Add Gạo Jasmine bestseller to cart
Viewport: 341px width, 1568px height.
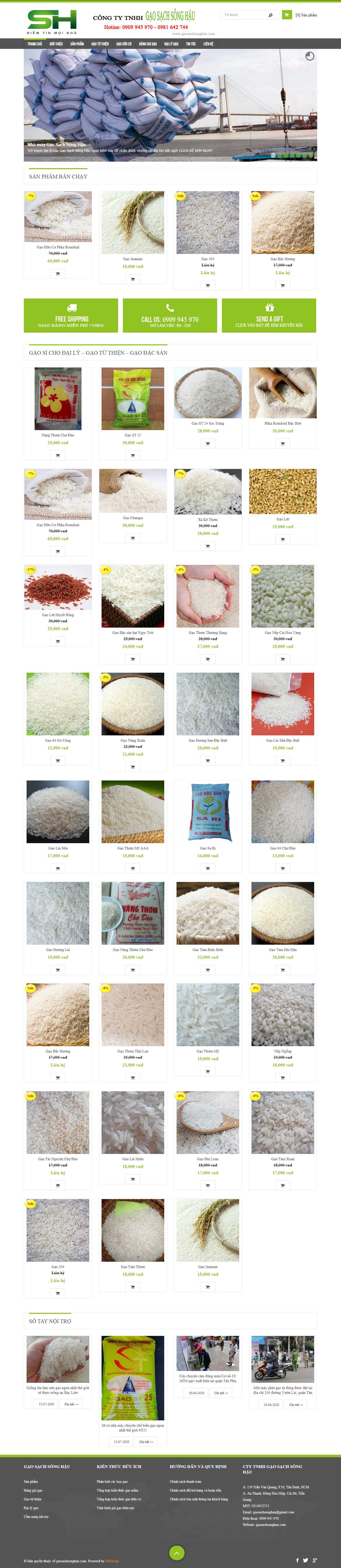132,279
